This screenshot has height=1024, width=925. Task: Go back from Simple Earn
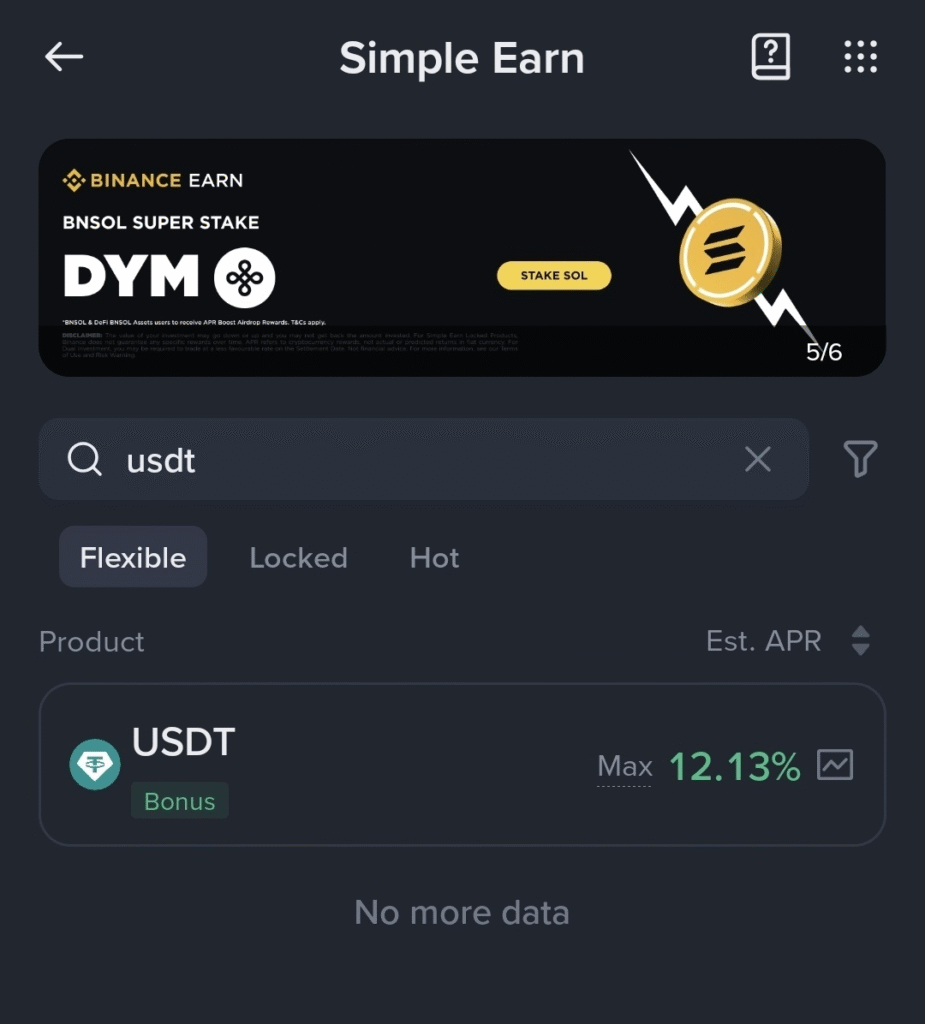64,57
